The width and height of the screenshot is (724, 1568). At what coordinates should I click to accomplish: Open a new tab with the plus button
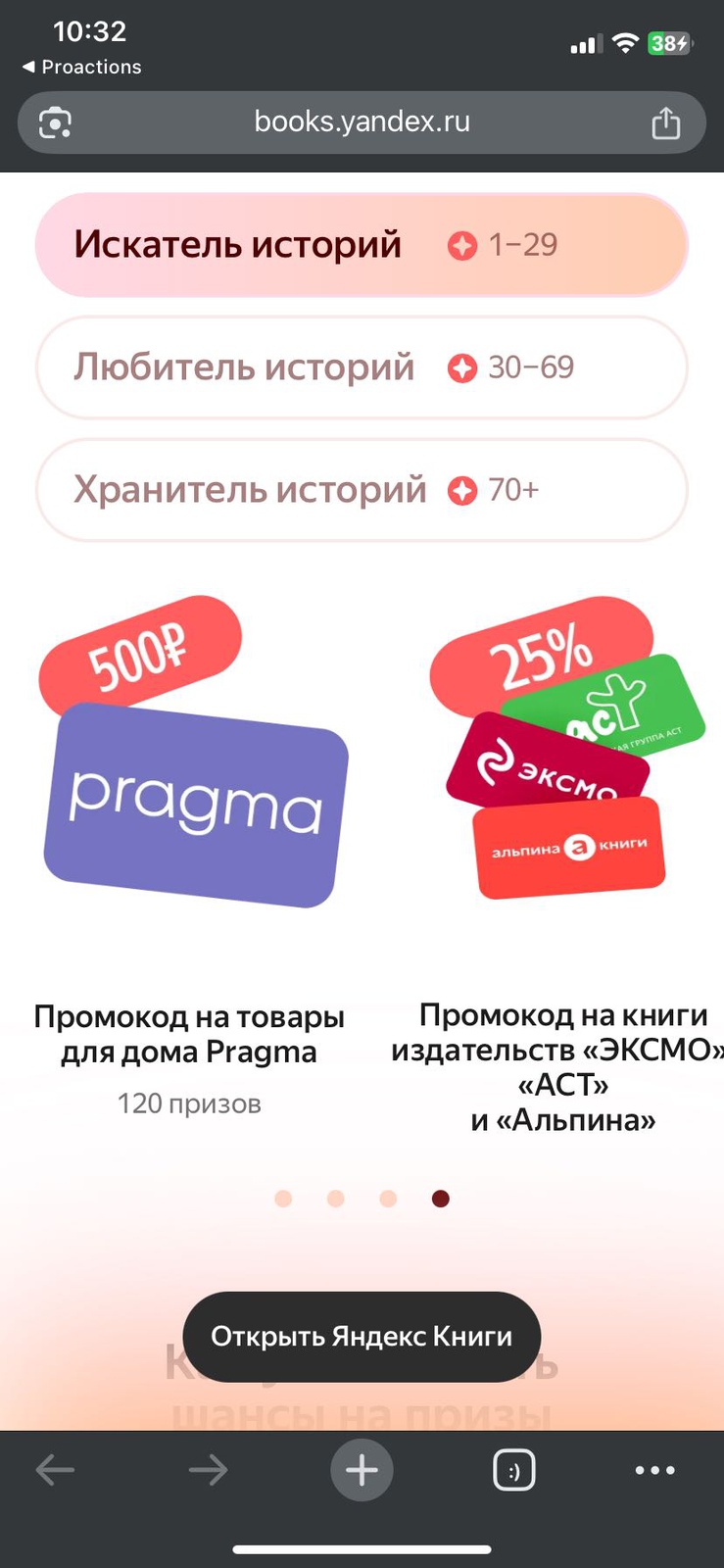point(362,1470)
